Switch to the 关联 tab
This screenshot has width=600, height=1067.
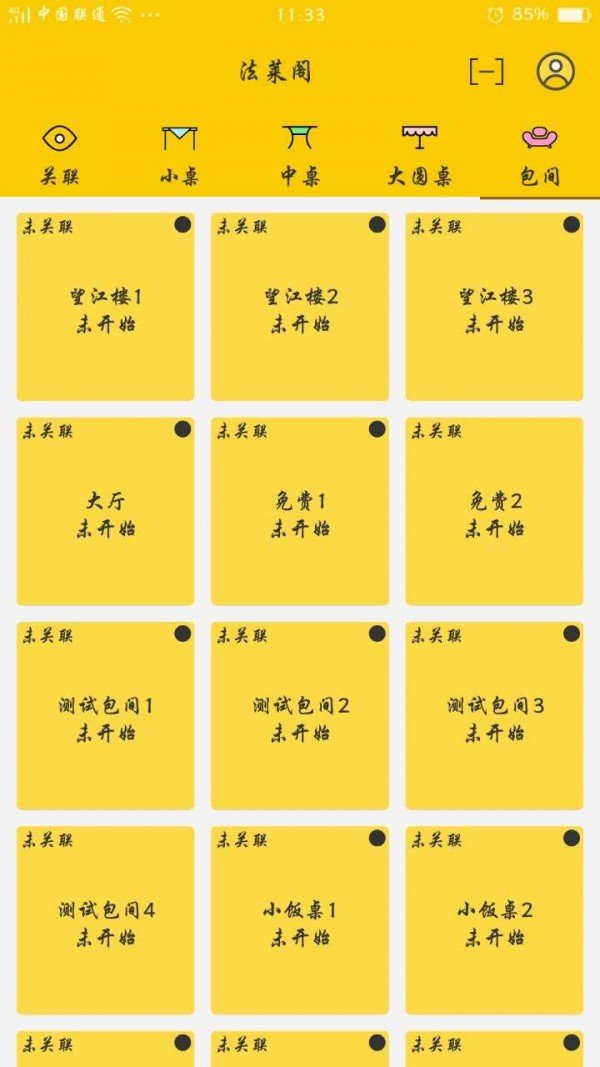pos(60,155)
